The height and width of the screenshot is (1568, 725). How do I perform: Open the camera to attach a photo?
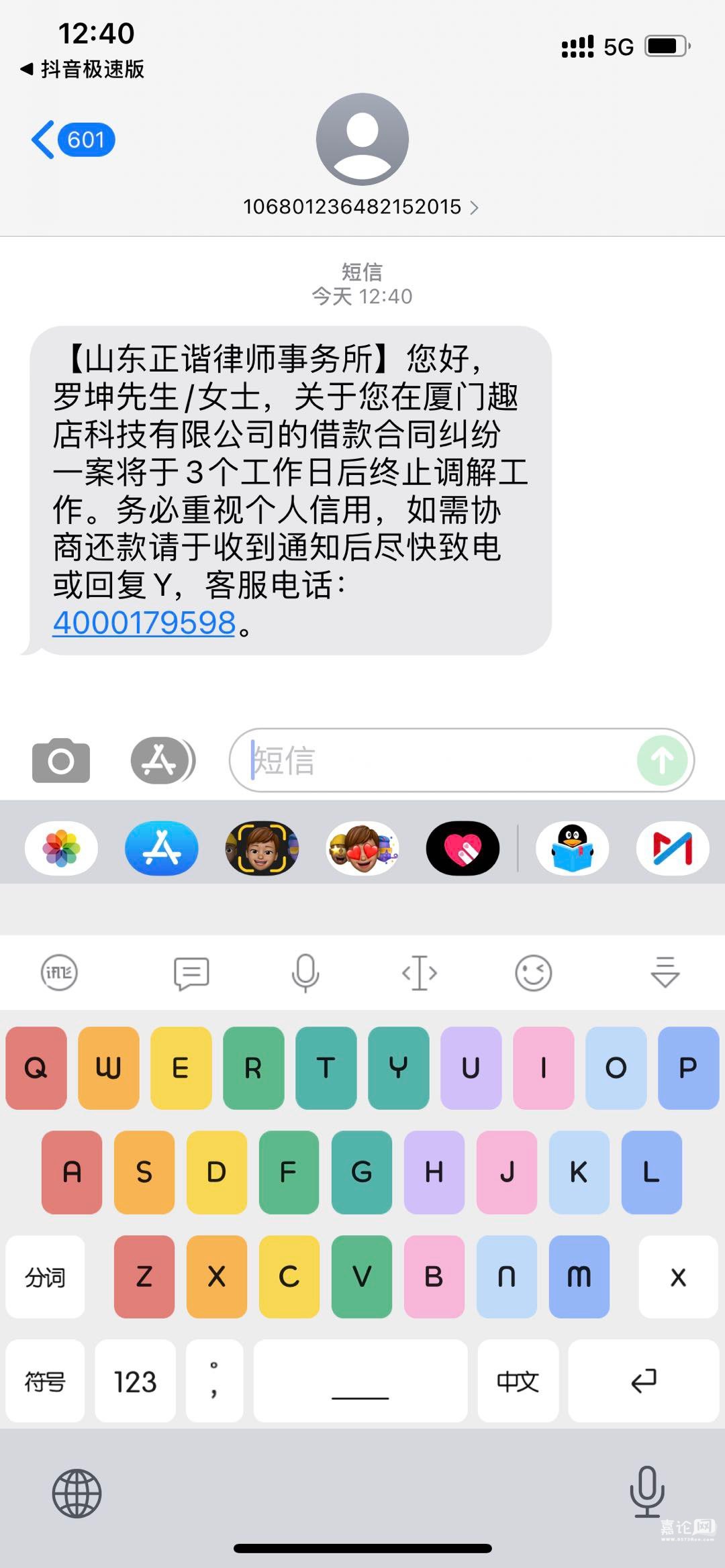pyautogui.click(x=61, y=760)
